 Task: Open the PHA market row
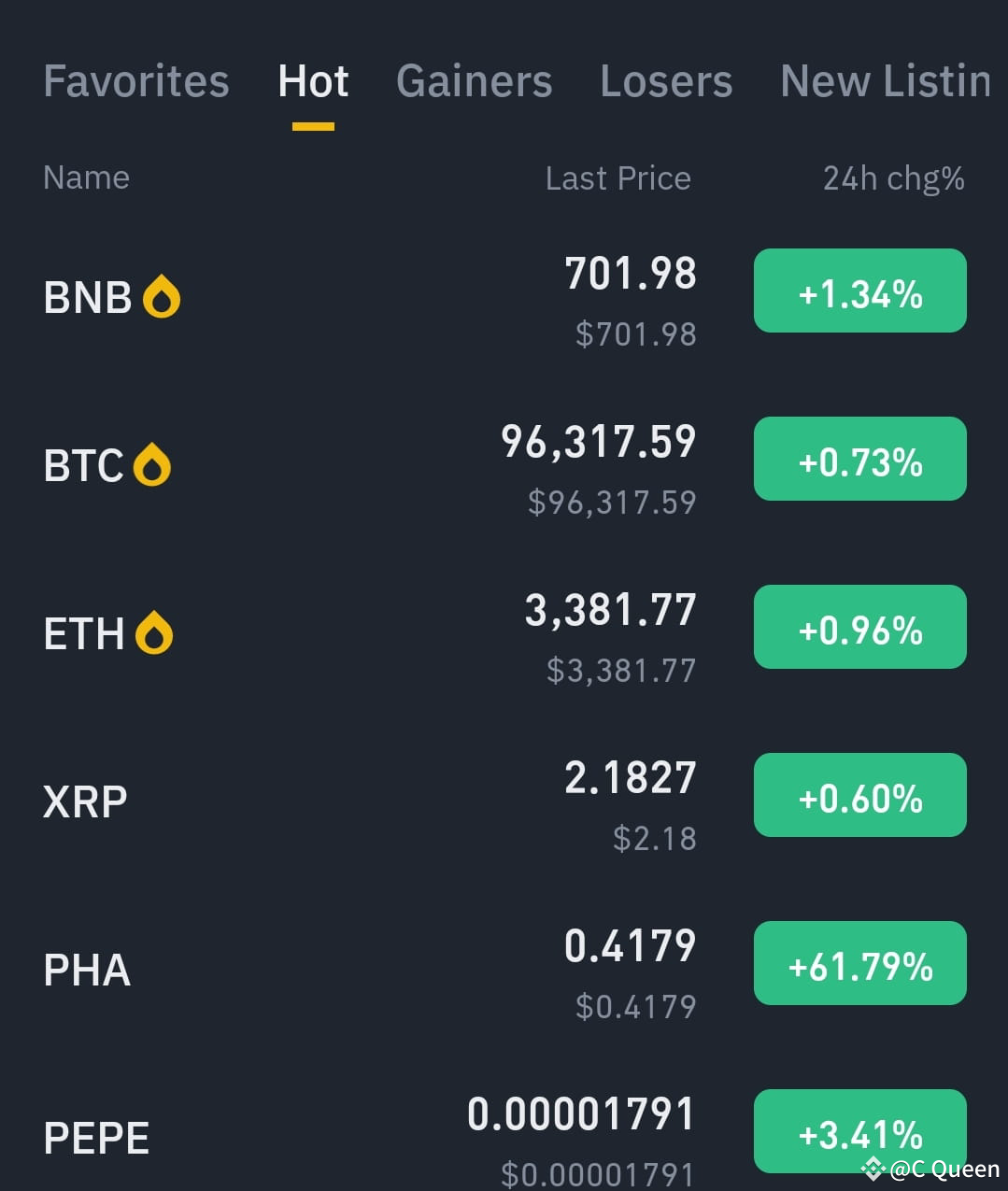tap(374, 970)
